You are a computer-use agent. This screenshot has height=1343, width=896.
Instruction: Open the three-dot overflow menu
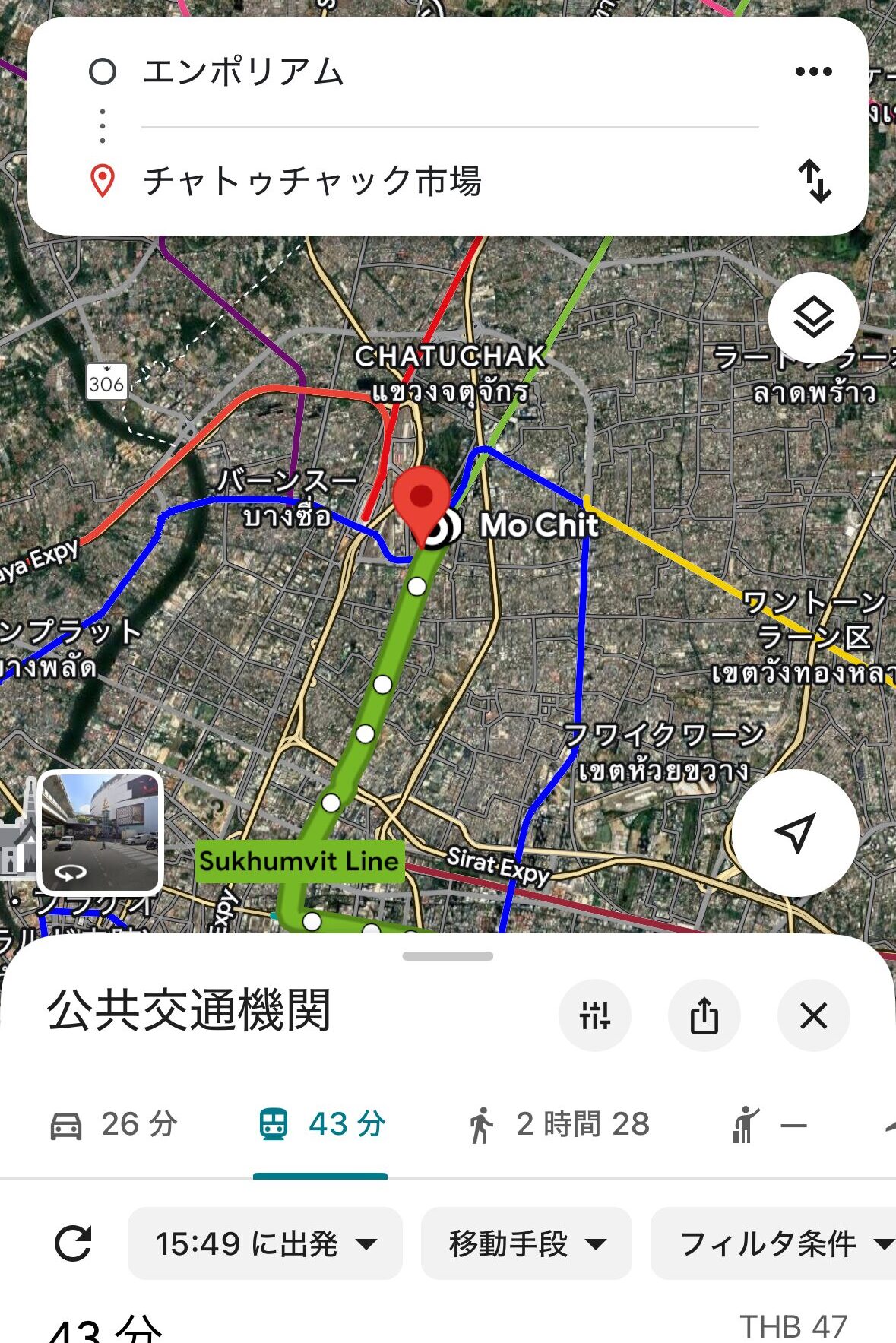(813, 71)
